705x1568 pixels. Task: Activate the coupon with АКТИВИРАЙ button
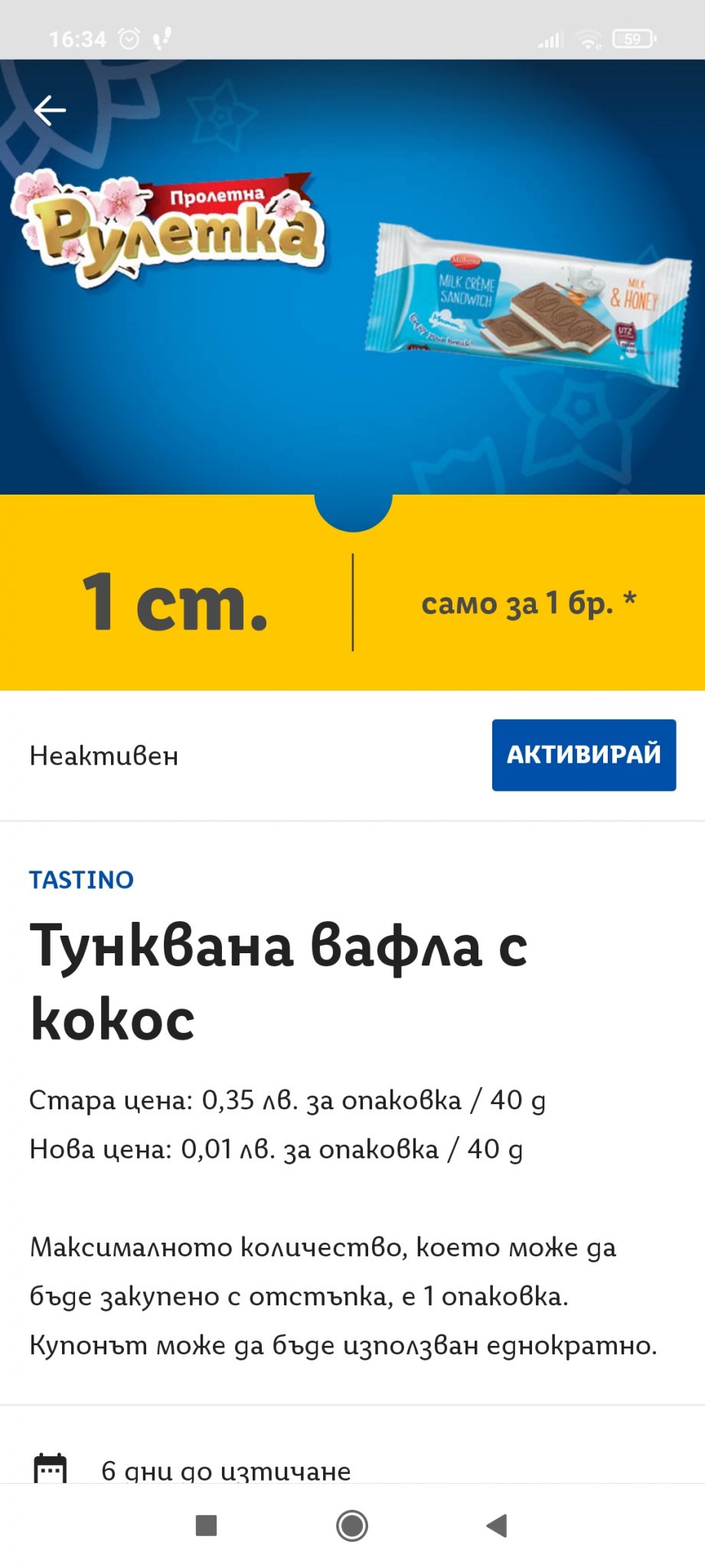tap(583, 754)
